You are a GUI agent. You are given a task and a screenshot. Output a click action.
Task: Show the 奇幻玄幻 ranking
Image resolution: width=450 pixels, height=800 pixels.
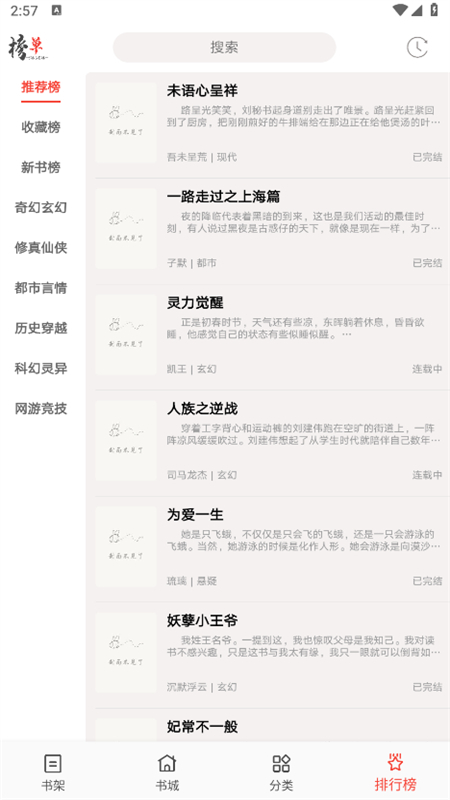pos(41,208)
